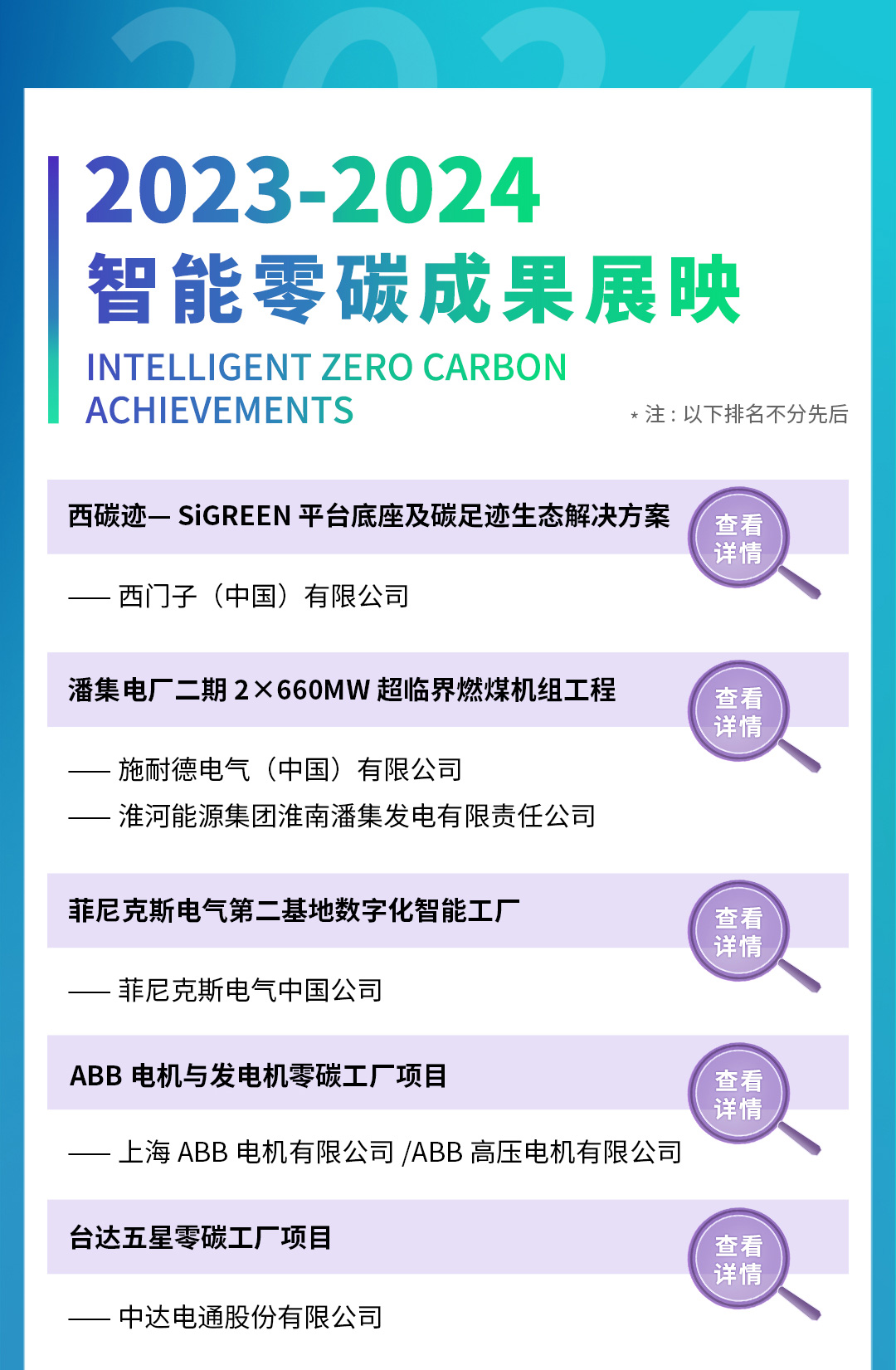Tap 查看详情 beside 菲尼克斯电气第二基地数字化智能工厂
Viewport: 896px width, 1370px height.
pos(738,932)
